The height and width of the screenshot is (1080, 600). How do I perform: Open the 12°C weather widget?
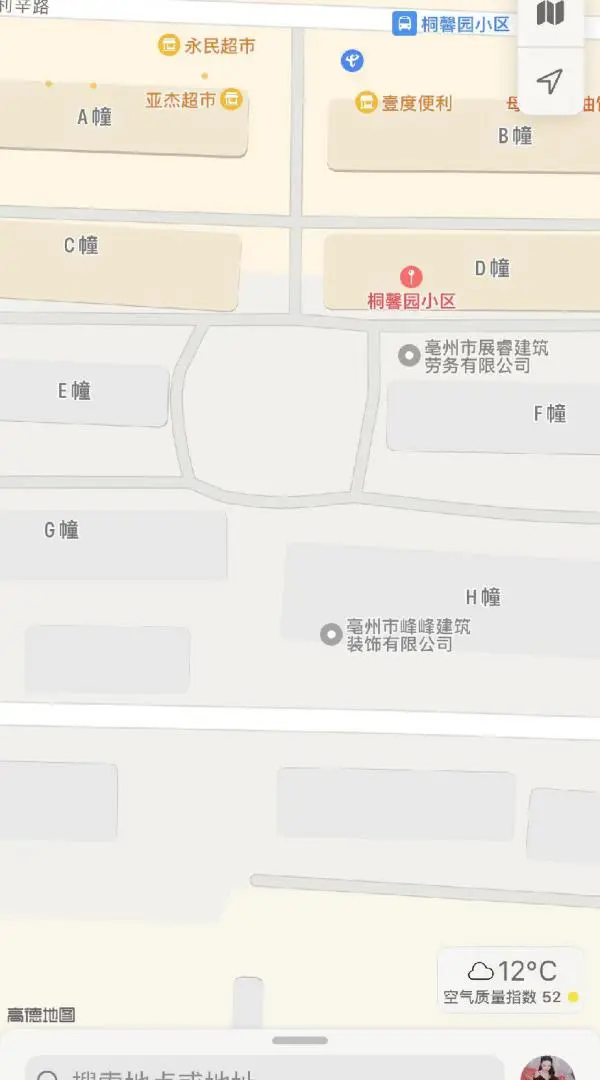click(511, 979)
